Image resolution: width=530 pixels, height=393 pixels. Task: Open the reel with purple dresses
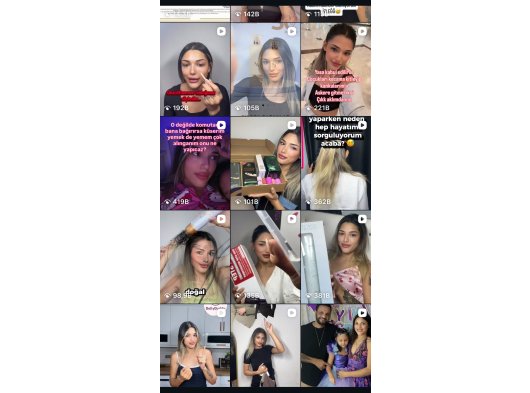click(x=336, y=346)
